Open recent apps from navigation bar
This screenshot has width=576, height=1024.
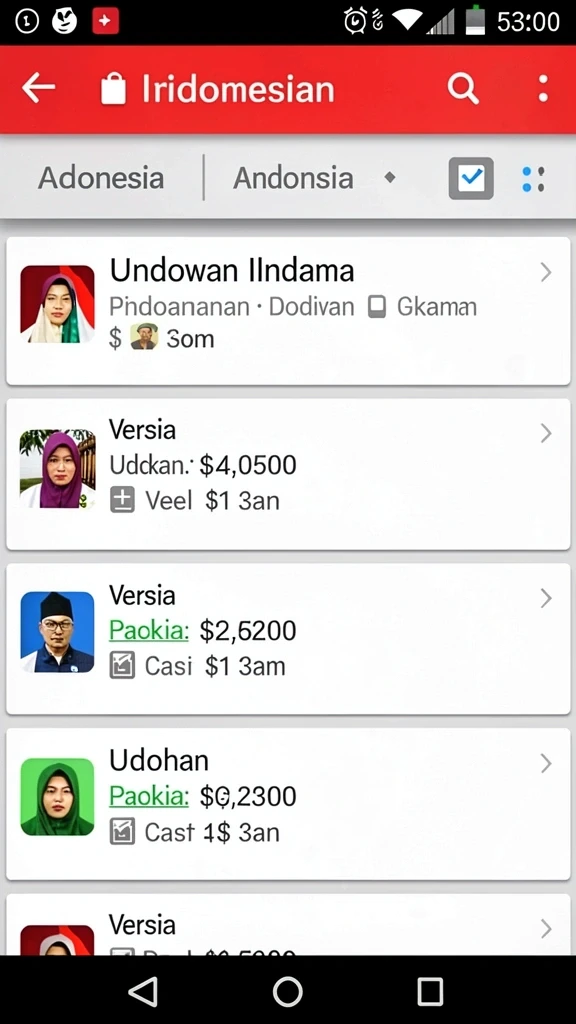(x=430, y=991)
